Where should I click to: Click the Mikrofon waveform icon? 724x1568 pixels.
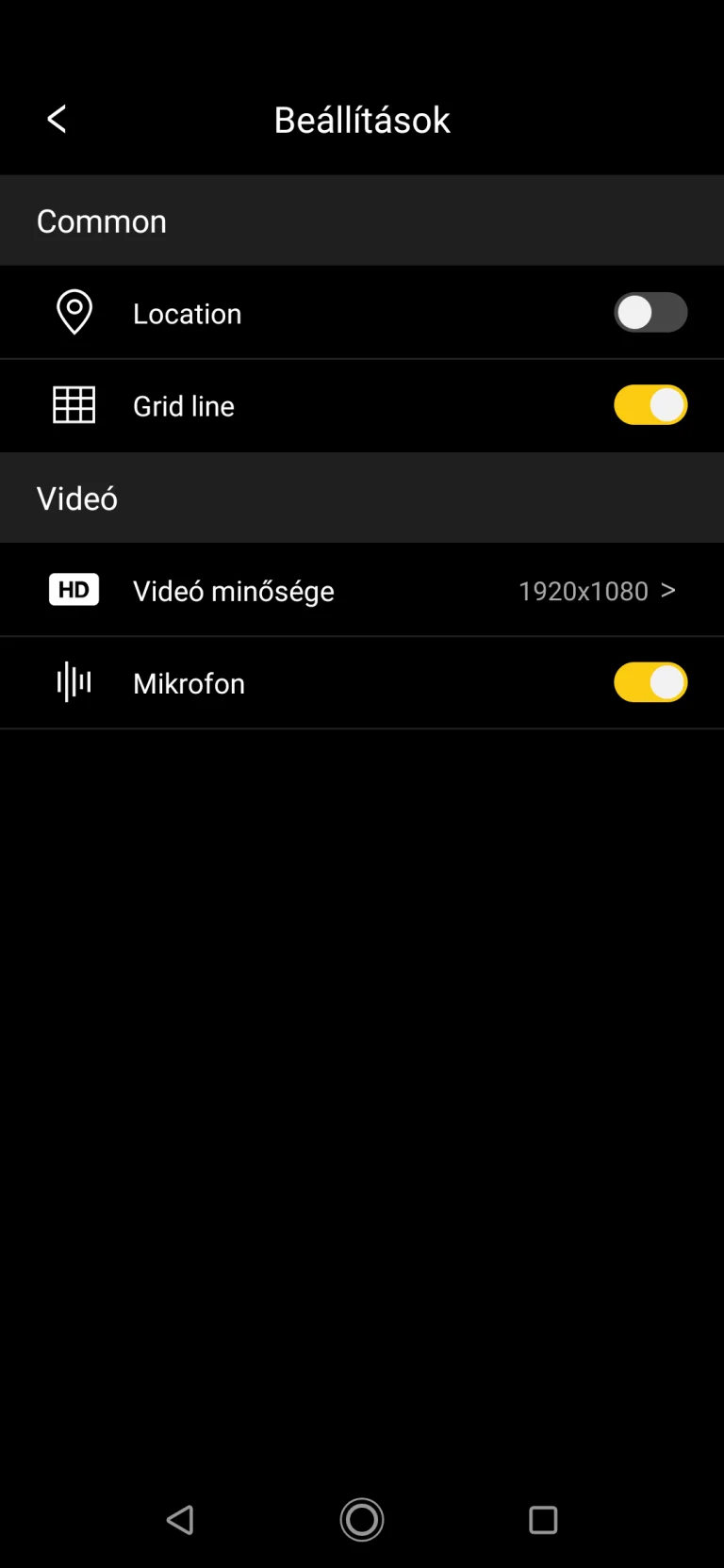pyautogui.click(x=74, y=682)
